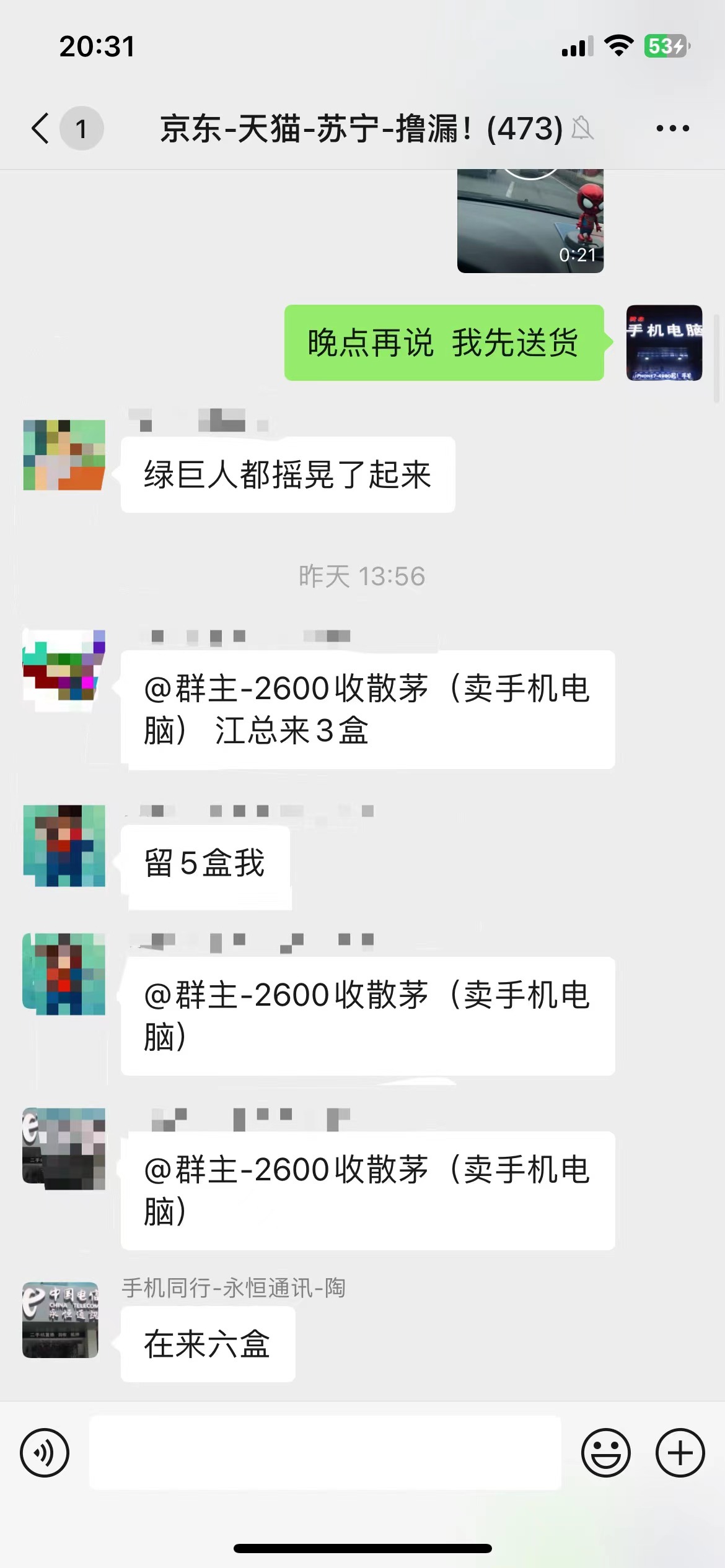This screenshot has height=1568, width=725.
Task: Go back to the chat list
Action: tap(41, 129)
